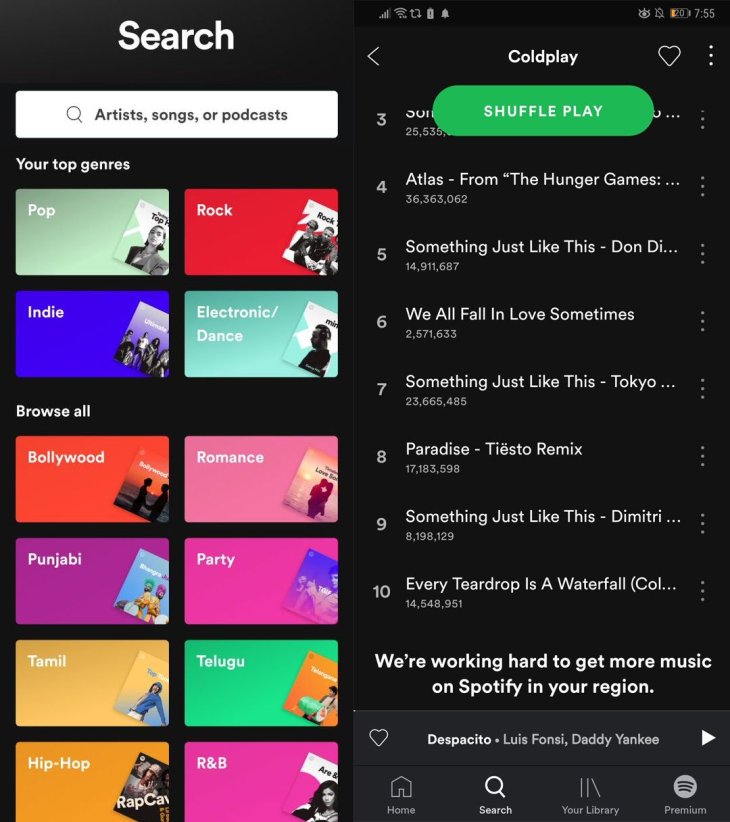Browse the Indie genre

tap(92, 334)
